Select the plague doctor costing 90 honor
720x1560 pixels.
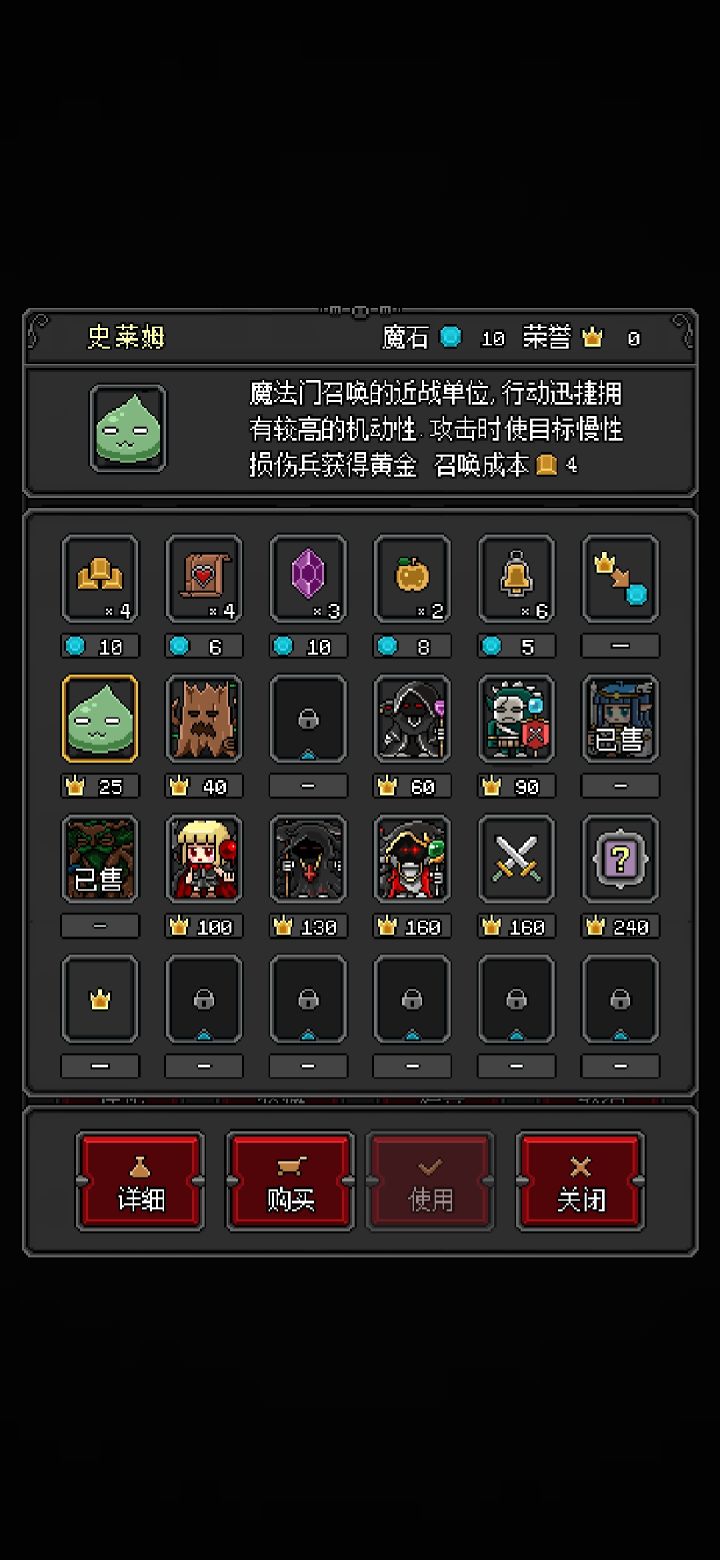516,719
